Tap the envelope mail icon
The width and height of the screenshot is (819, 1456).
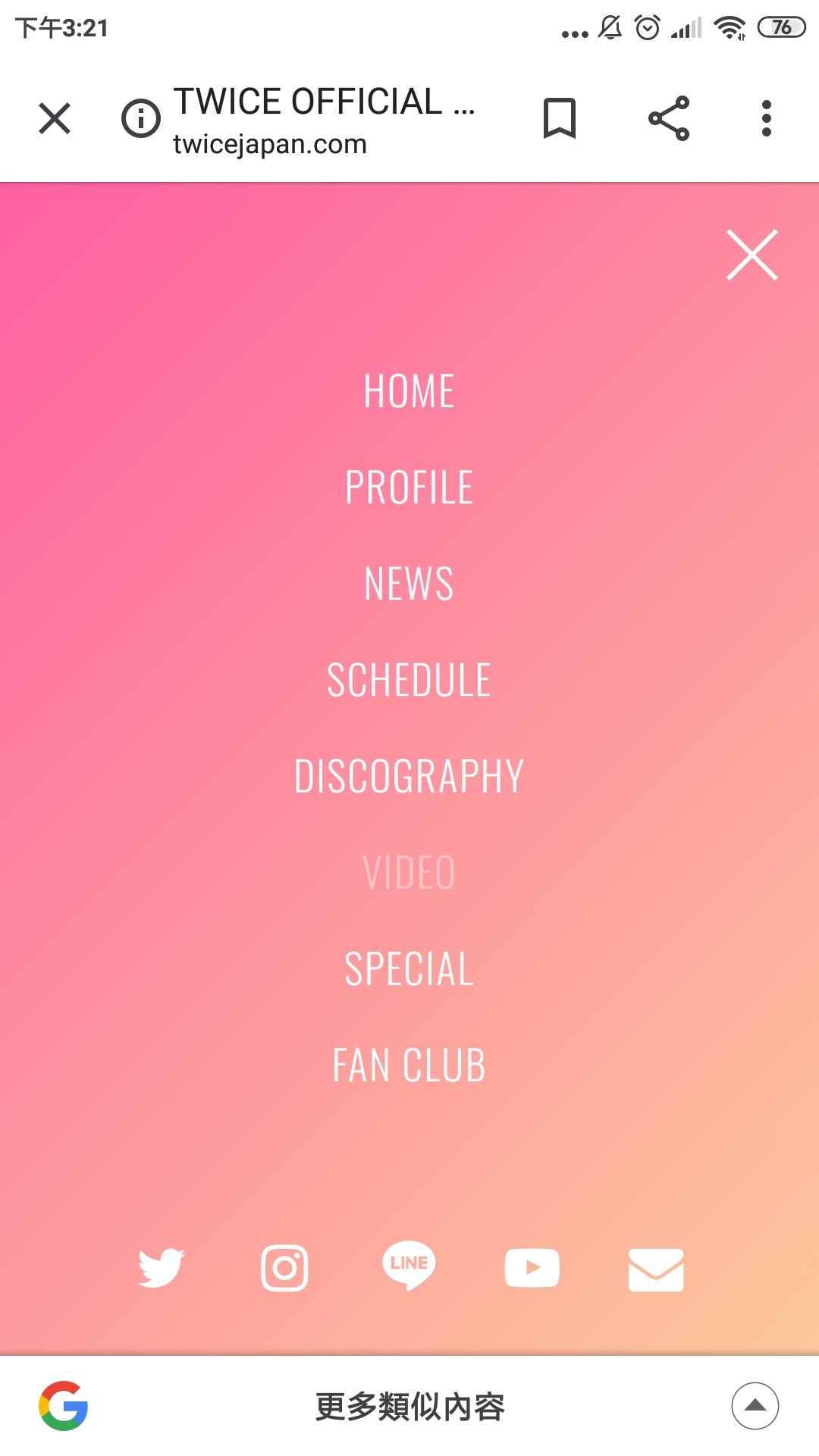pos(656,1269)
